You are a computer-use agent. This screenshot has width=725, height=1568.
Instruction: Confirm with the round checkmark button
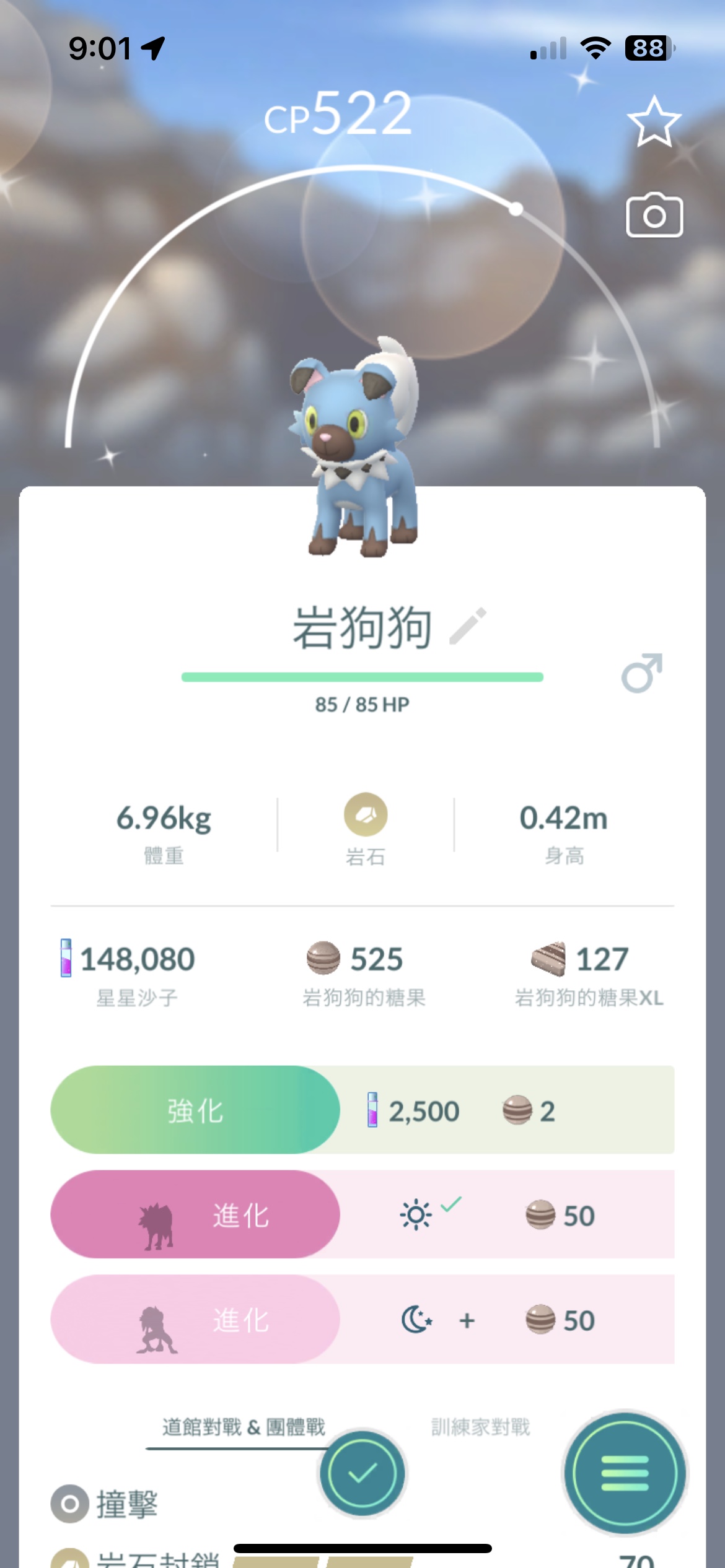[x=362, y=1474]
